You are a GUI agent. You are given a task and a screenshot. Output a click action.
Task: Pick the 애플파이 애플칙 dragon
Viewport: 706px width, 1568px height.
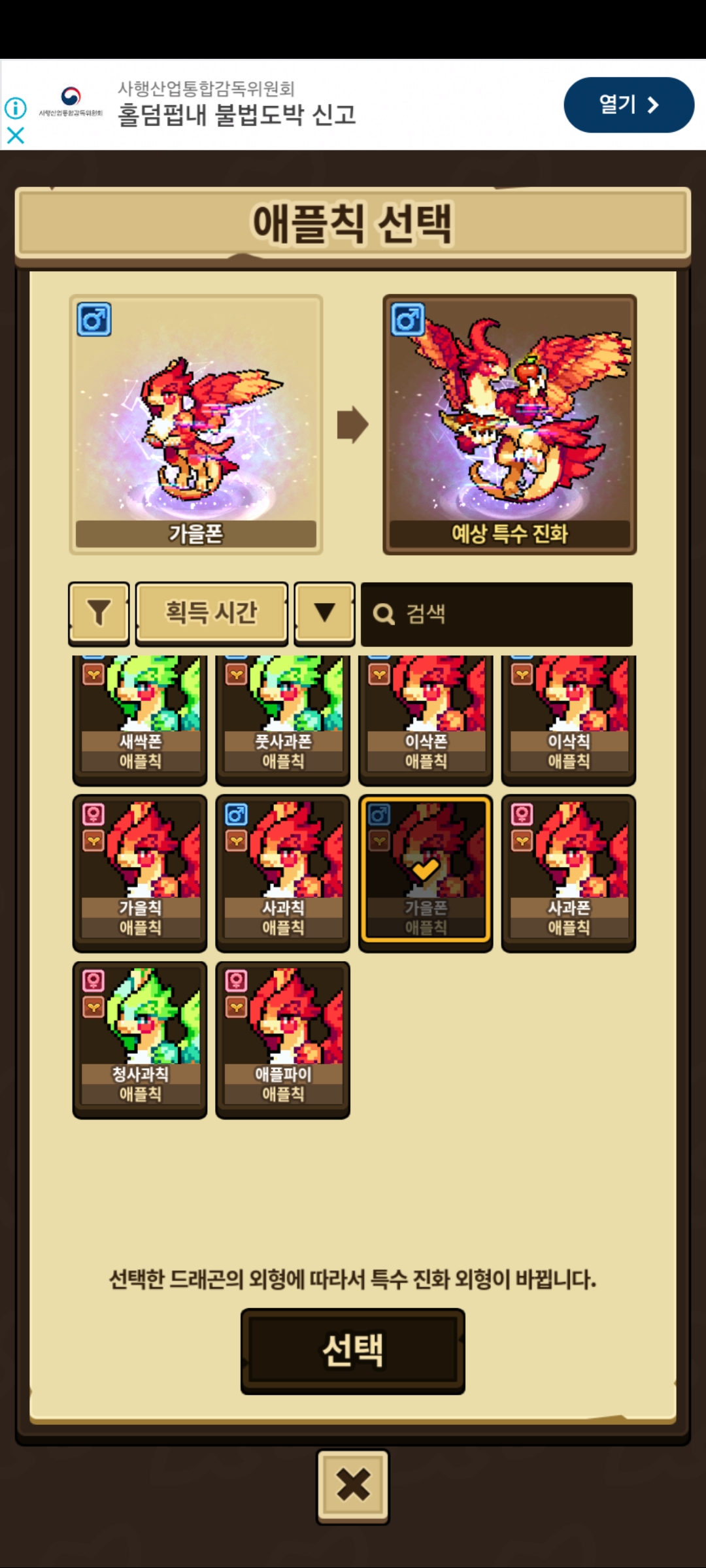pyautogui.click(x=282, y=1039)
